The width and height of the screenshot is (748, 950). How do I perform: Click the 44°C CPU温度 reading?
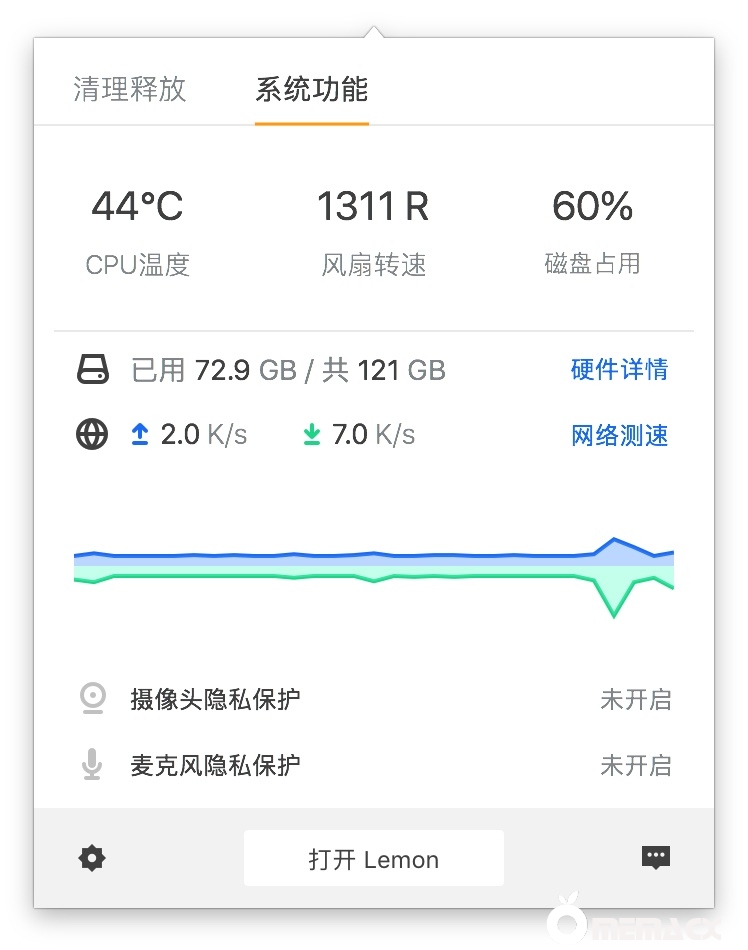(x=137, y=207)
